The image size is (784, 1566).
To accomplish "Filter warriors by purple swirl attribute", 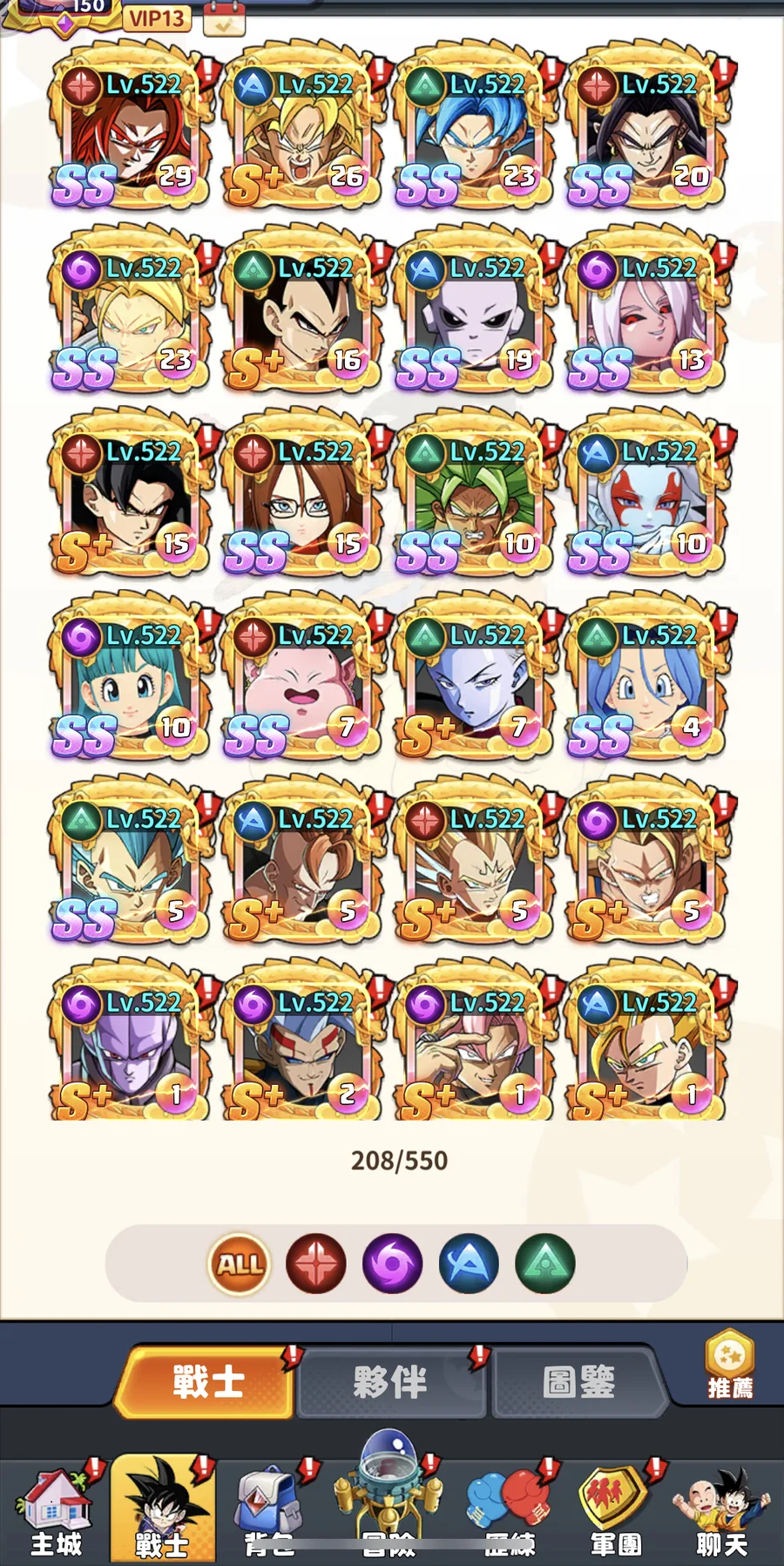I will click(392, 1264).
